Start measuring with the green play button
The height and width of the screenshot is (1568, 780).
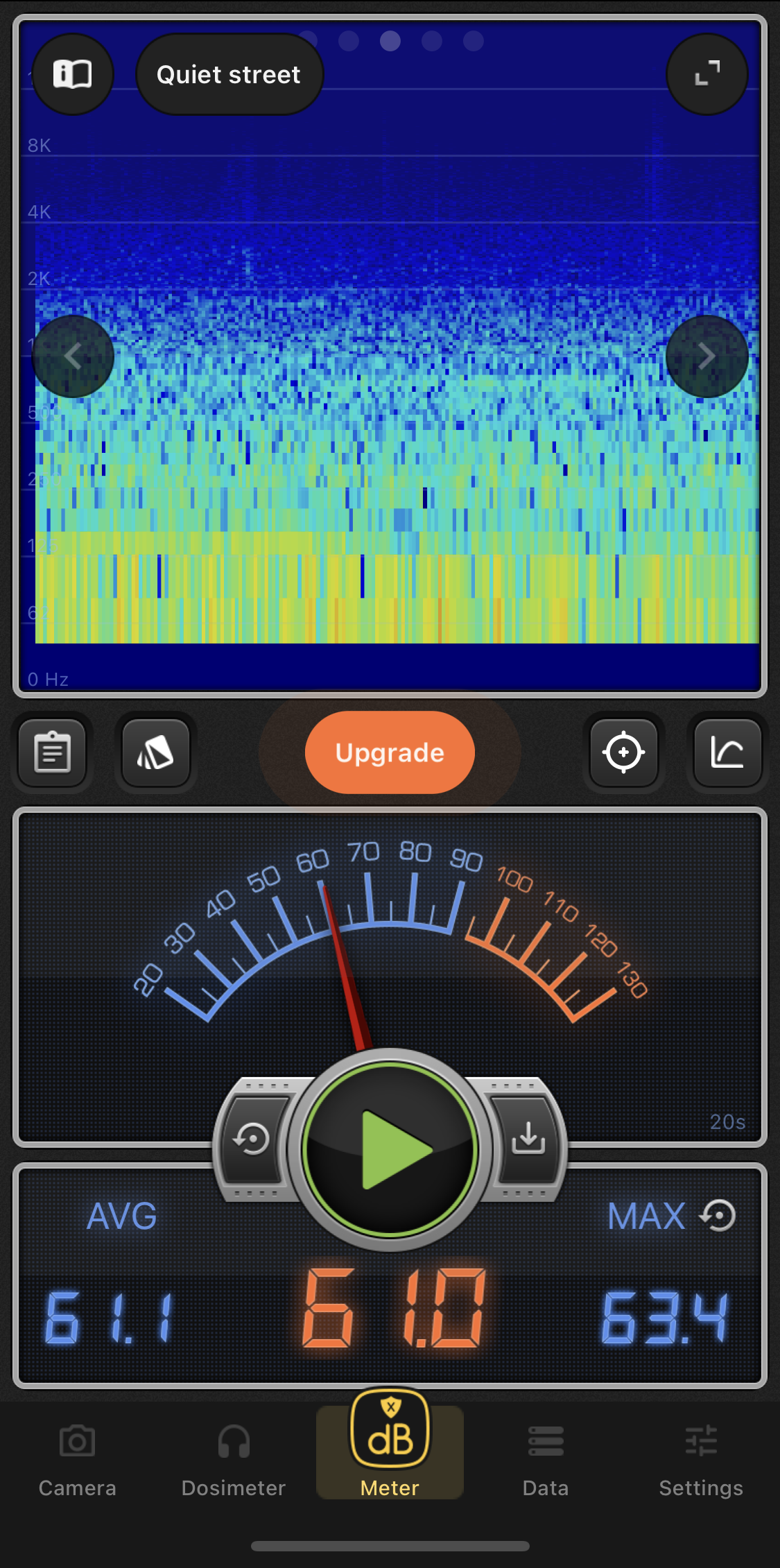[x=390, y=1150]
